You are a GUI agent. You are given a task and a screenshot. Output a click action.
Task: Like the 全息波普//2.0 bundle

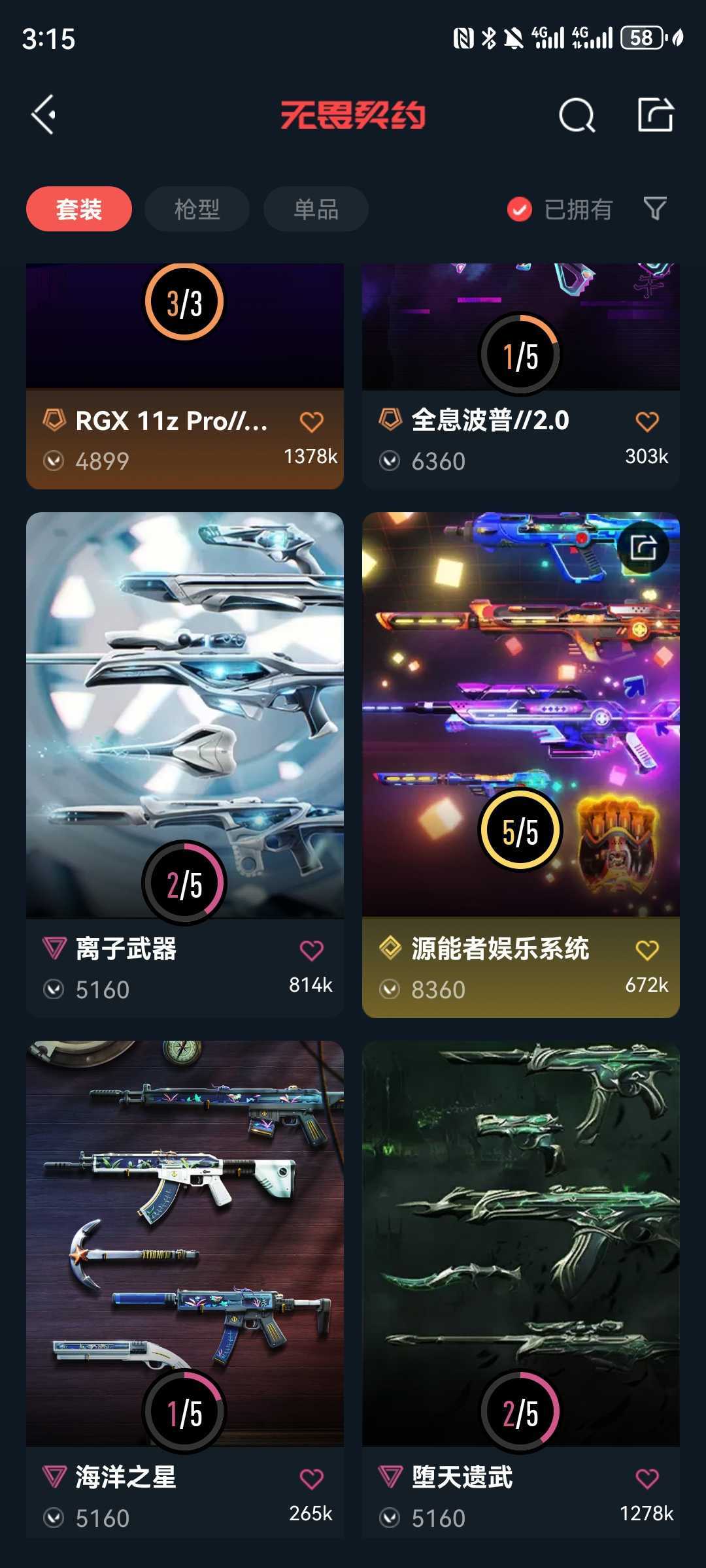(647, 422)
